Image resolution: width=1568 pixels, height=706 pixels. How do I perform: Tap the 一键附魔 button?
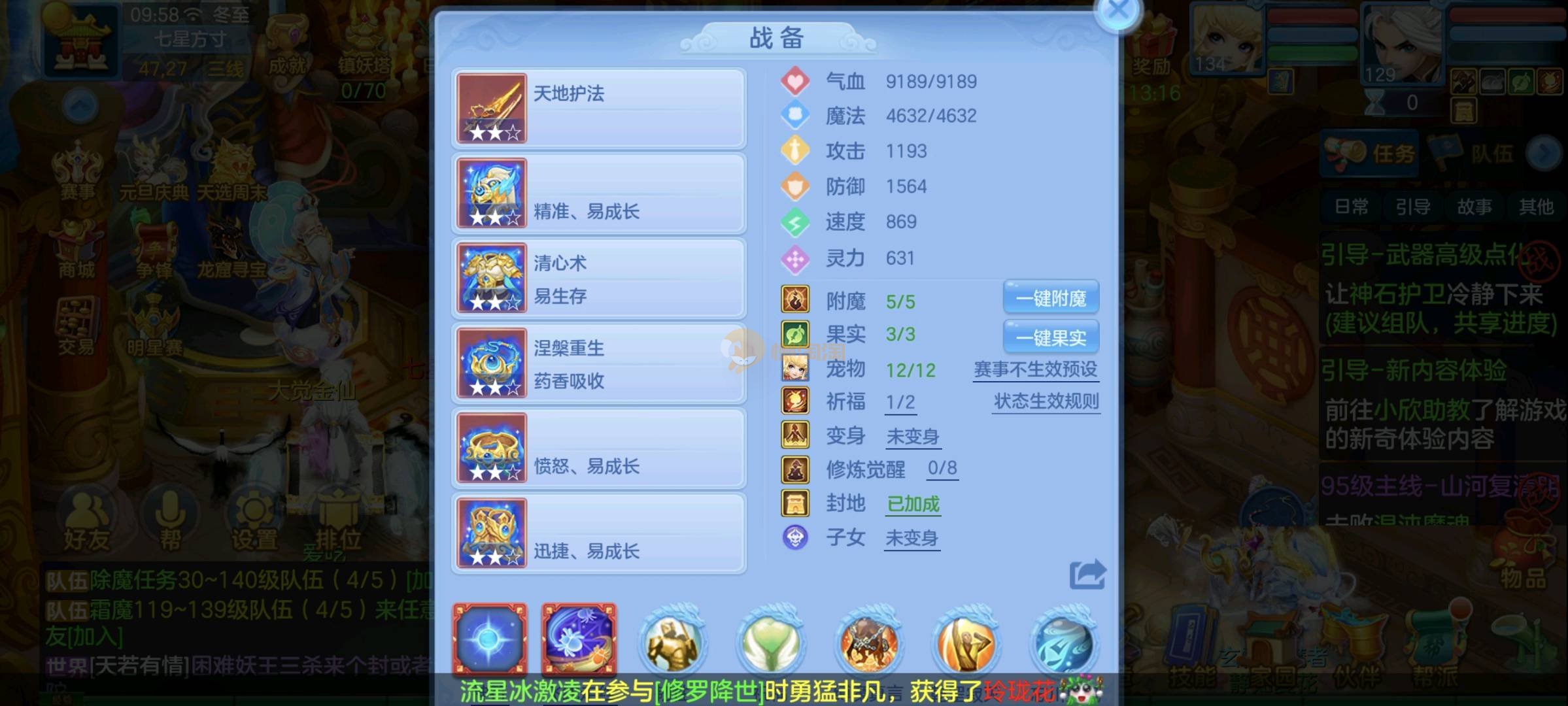click(x=1051, y=299)
